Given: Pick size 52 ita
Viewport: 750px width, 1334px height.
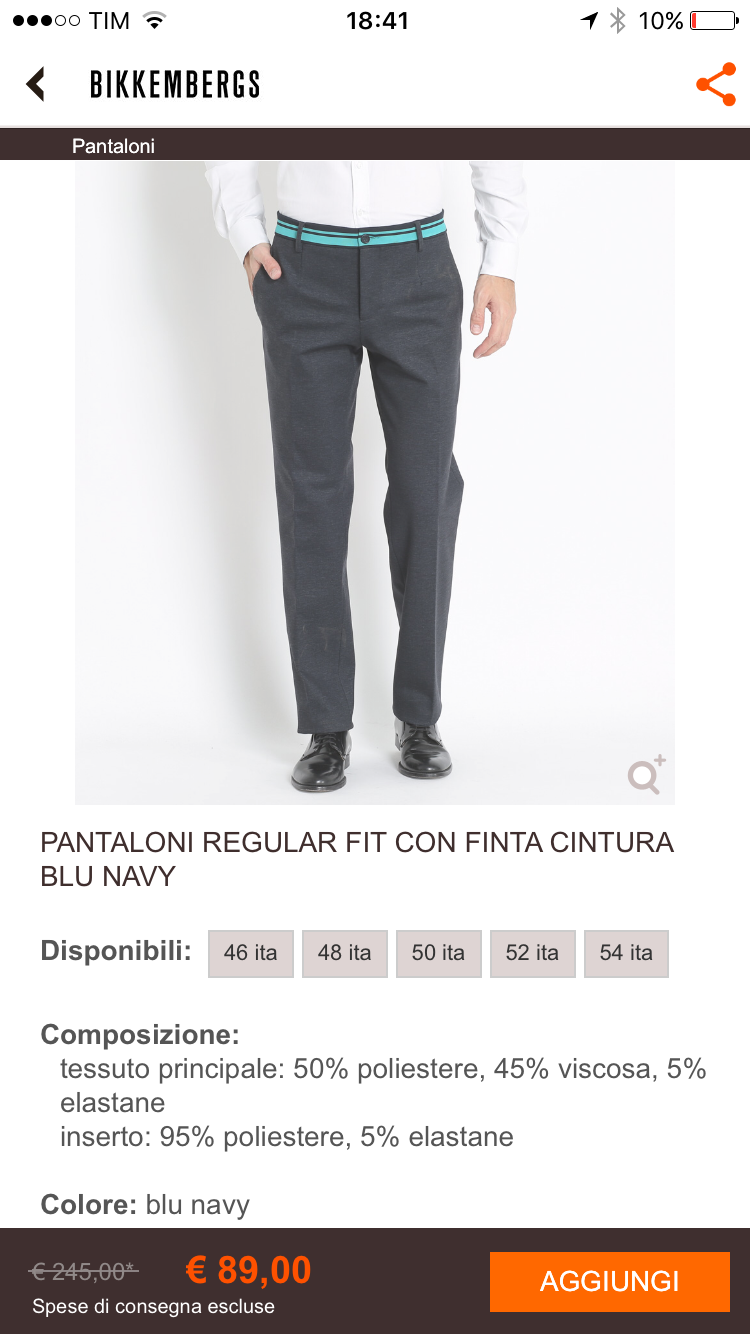Looking at the screenshot, I should tap(532, 953).
